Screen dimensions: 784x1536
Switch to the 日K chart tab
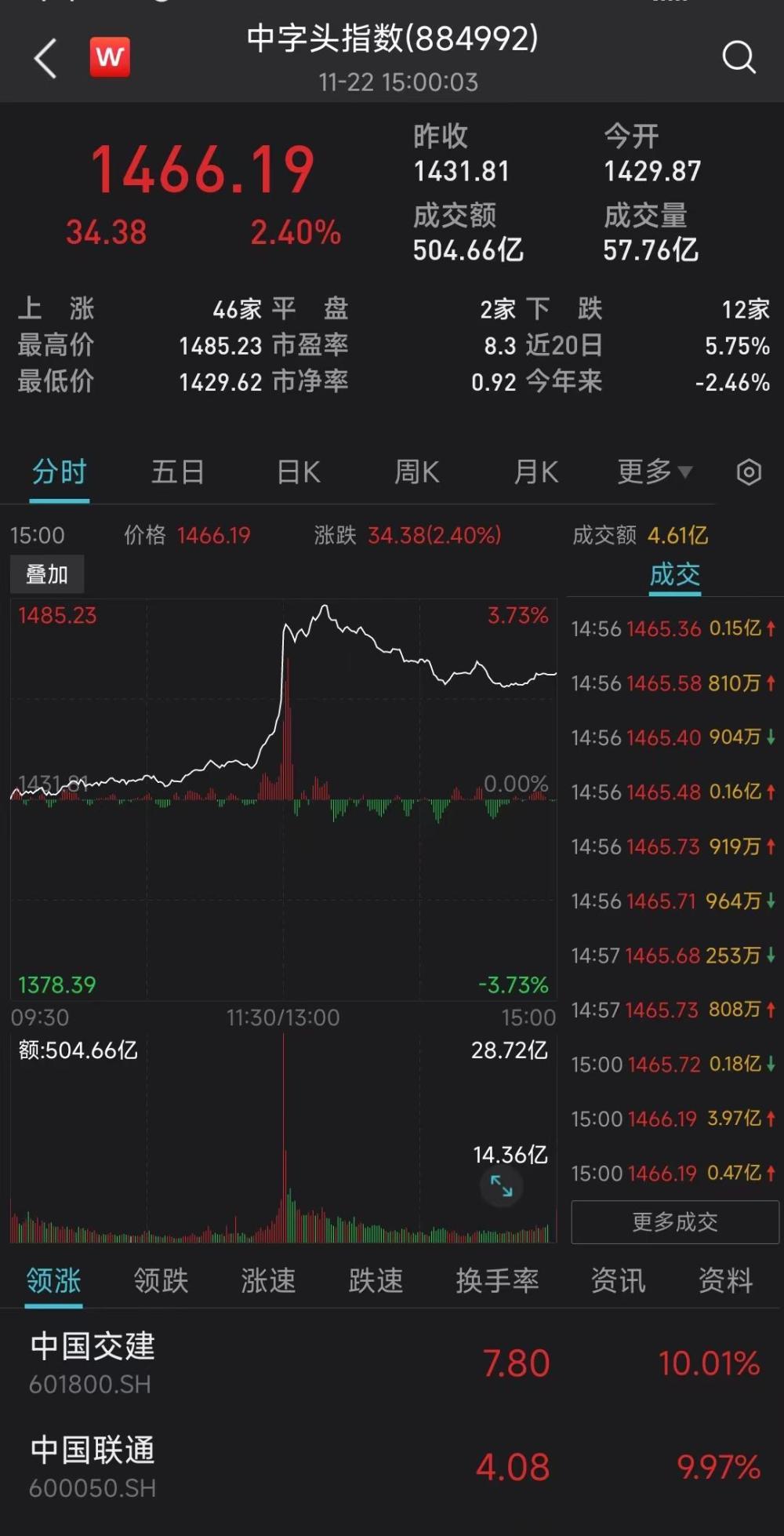298,472
